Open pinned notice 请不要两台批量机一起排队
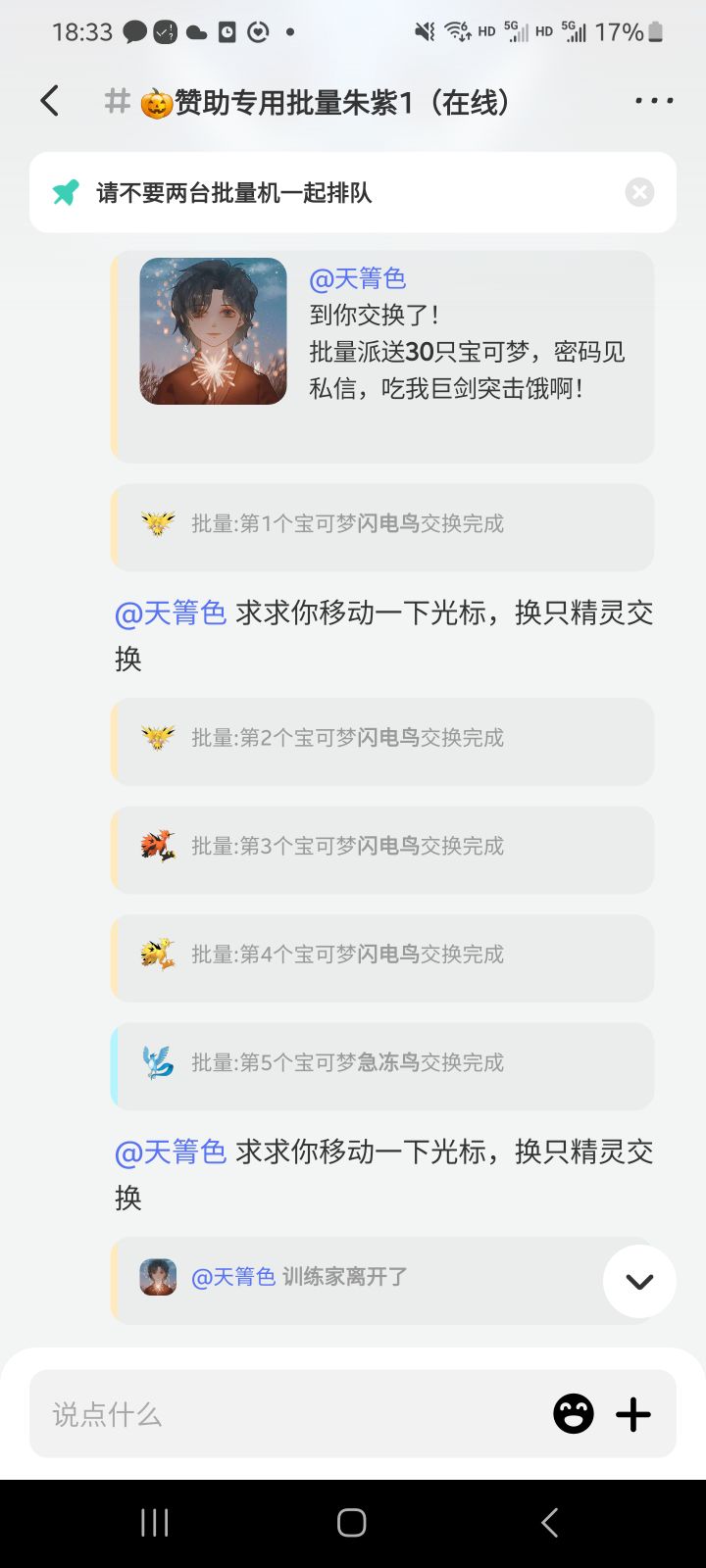The width and height of the screenshot is (706, 1568). click(x=234, y=193)
